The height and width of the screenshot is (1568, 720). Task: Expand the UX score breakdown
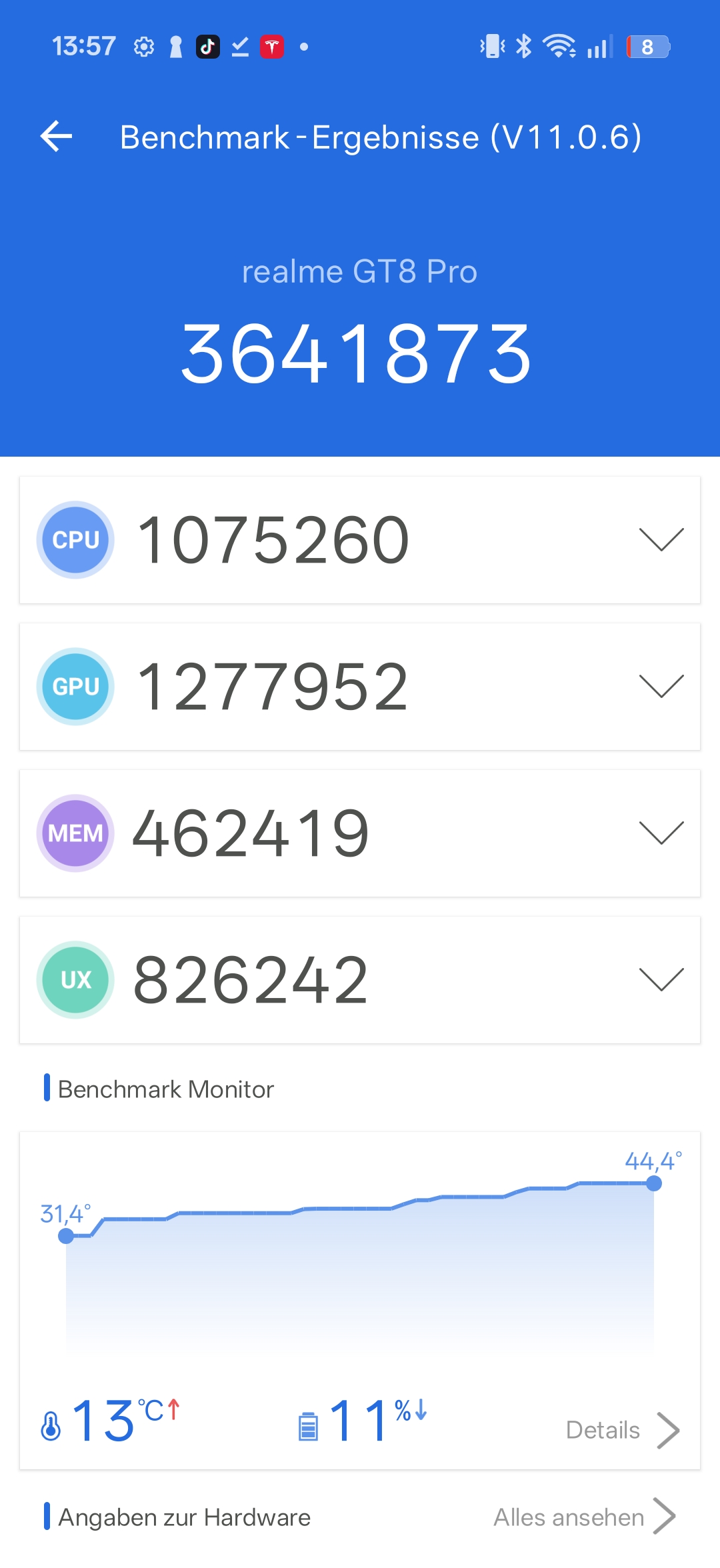pyautogui.click(x=661, y=979)
